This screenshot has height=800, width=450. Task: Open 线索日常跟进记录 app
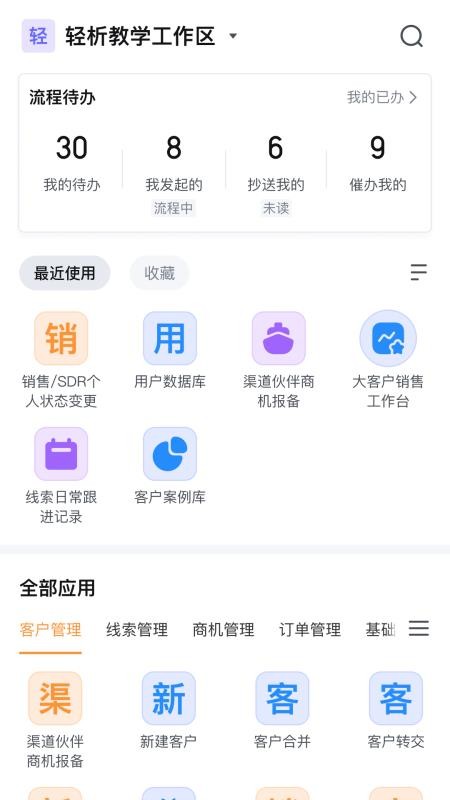[61, 476]
